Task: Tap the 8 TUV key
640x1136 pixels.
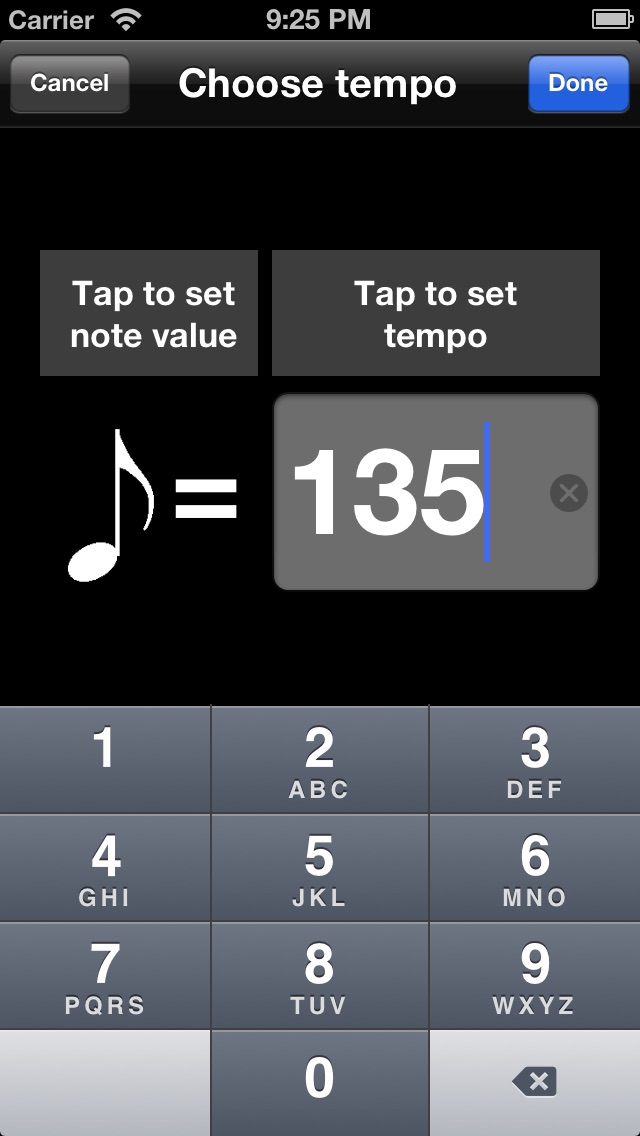Action: click(320, 976)
